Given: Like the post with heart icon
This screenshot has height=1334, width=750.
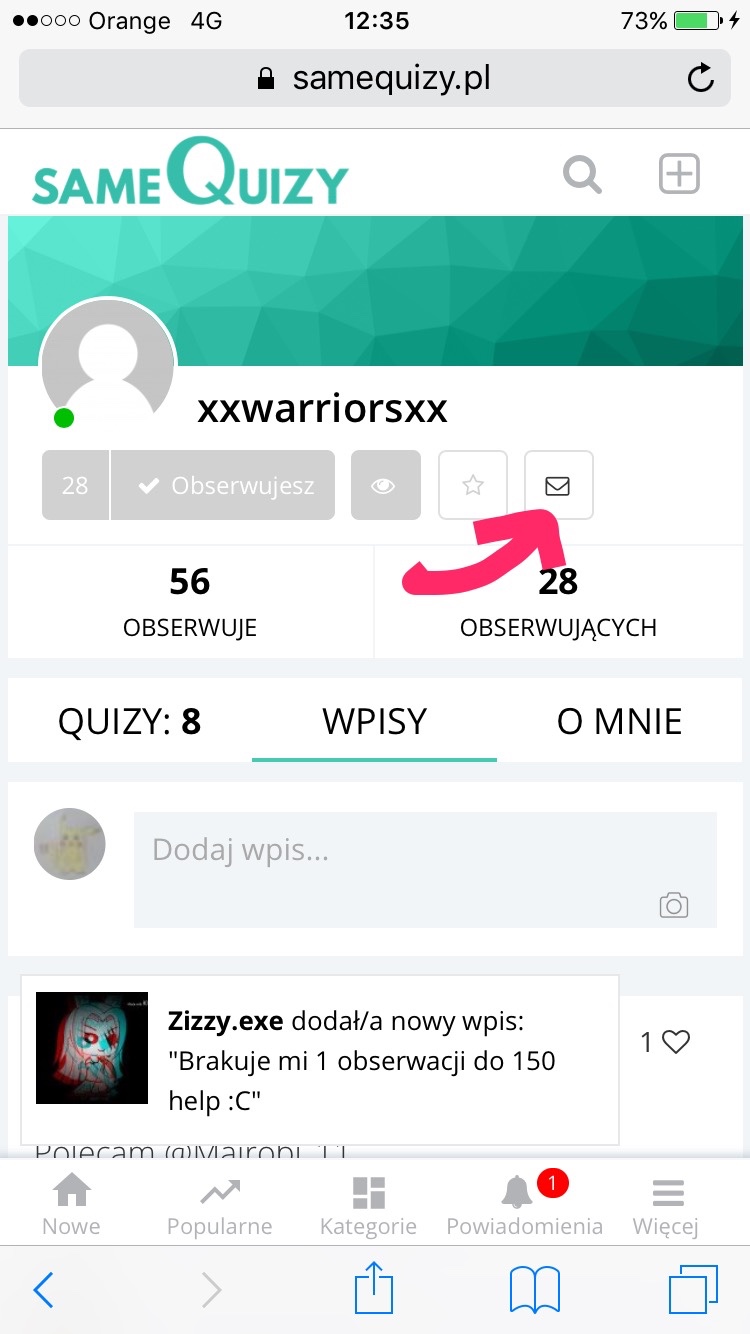Looking at the screenshot, I should [676, 1043].
